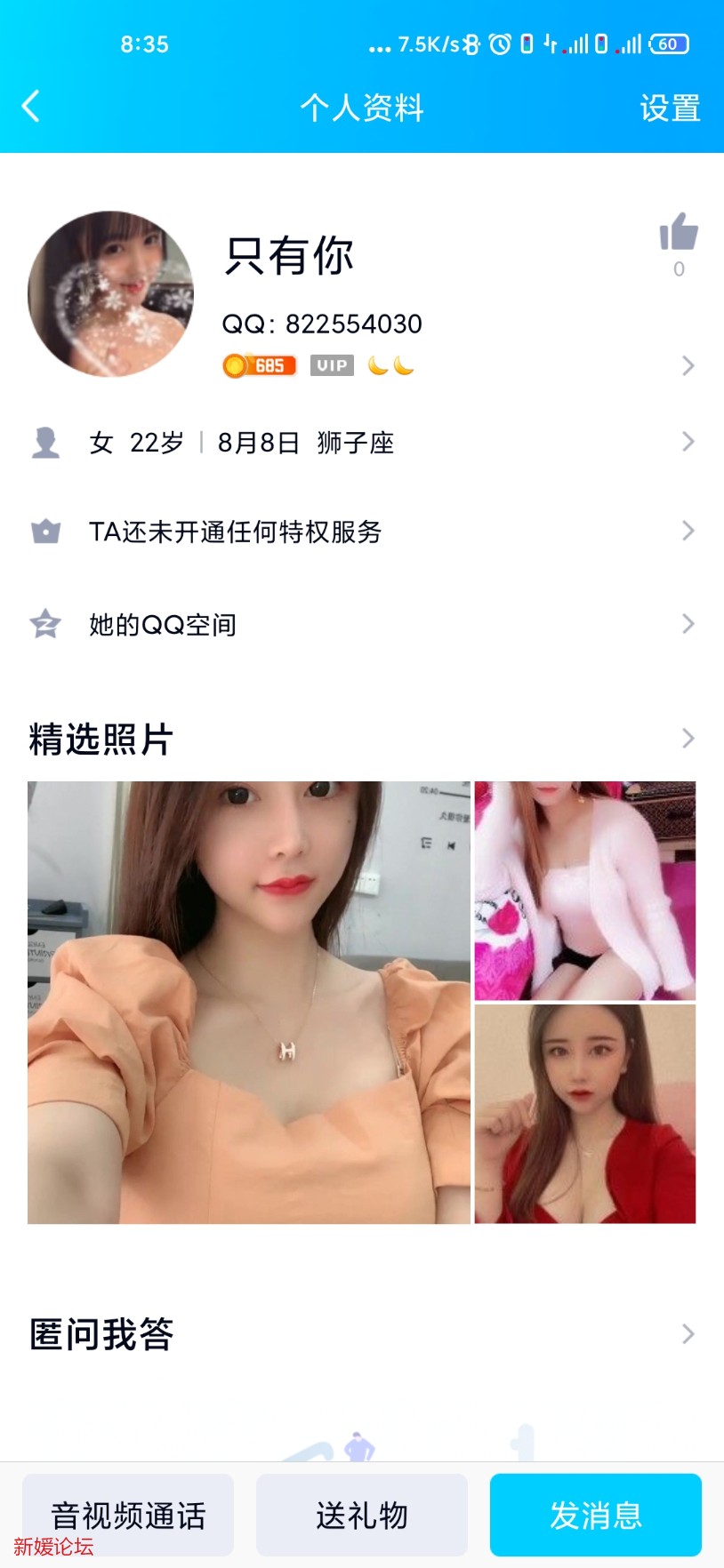Tap the VIP badge
Screen dimensions: 724x1568
(331, 364)
